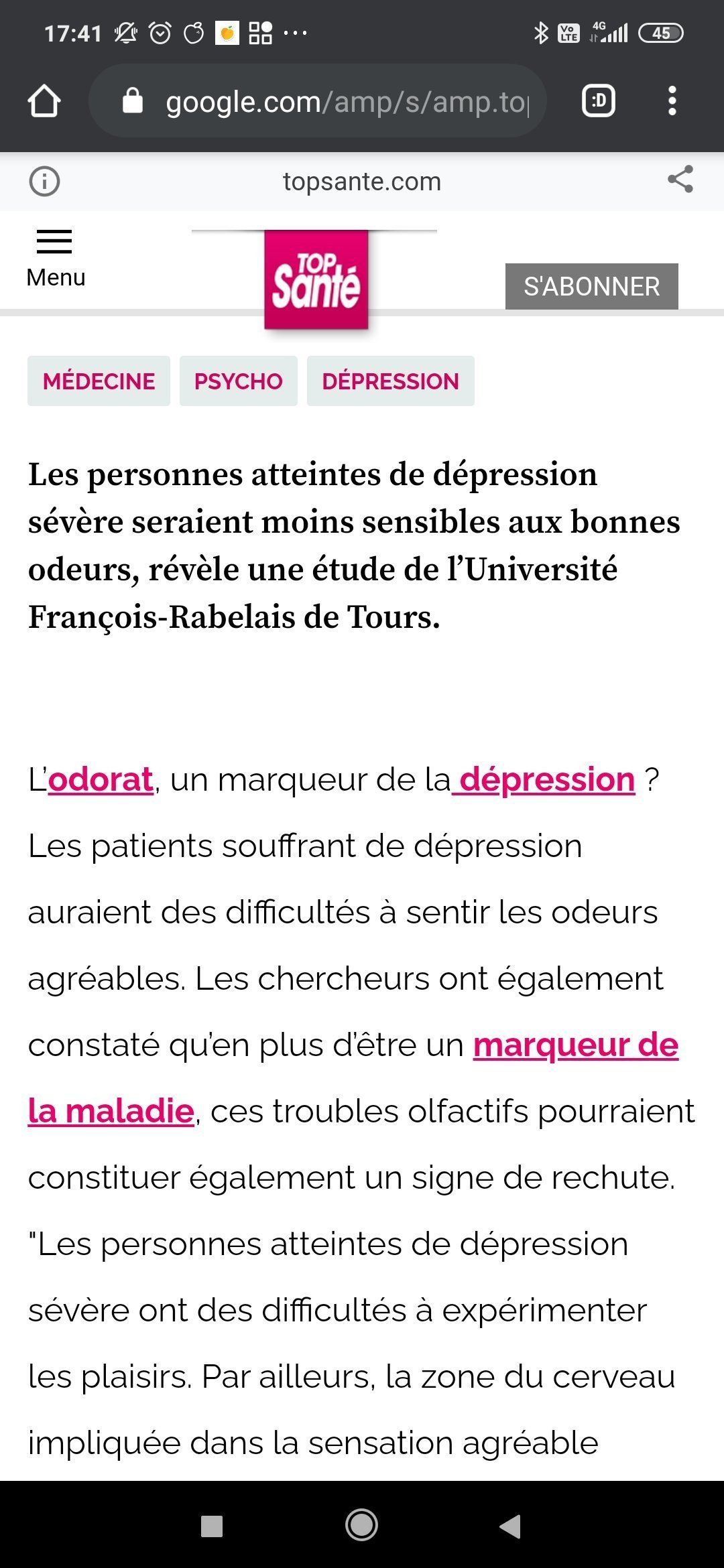Share this topsante.com article

tap(680, 180)
